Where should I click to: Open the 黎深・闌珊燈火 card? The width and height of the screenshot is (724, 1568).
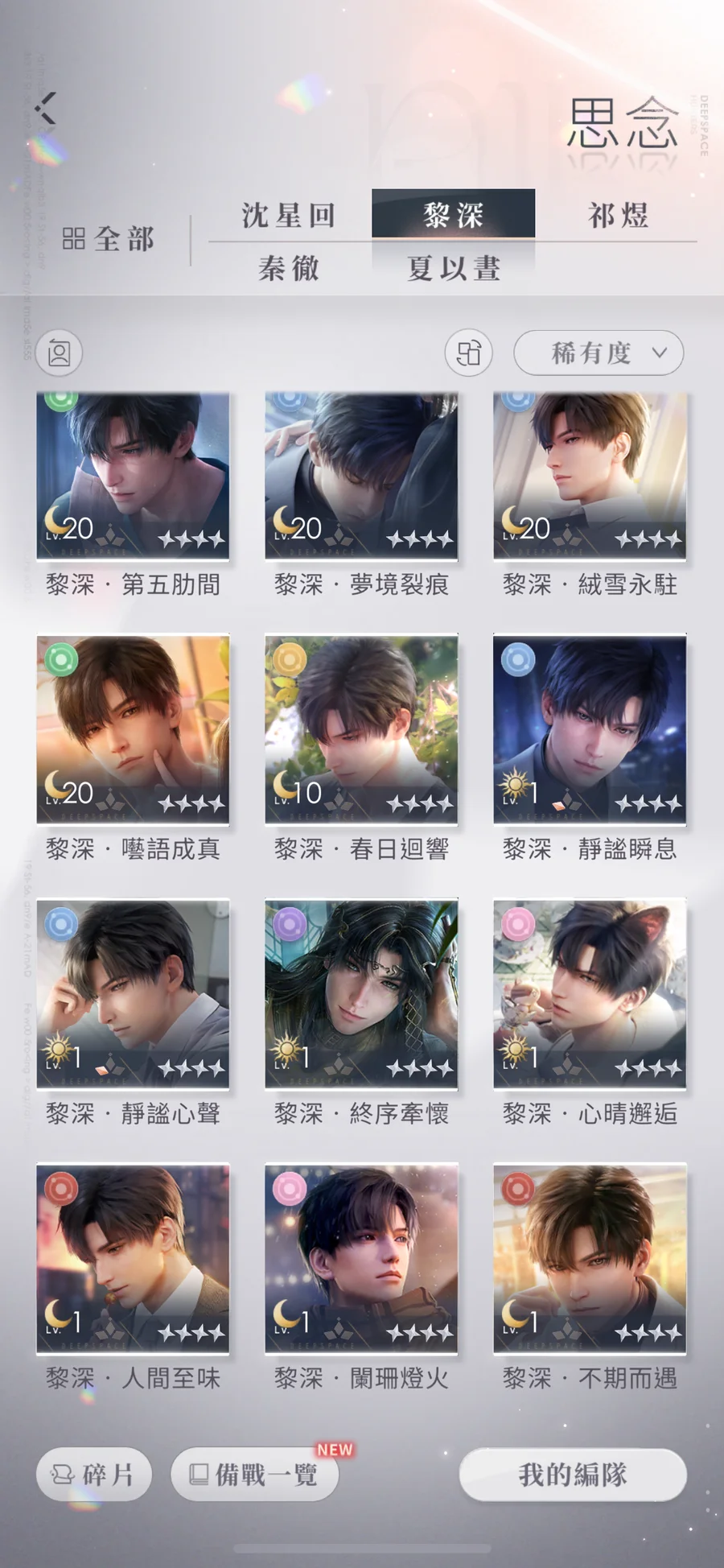point(361,1258)
